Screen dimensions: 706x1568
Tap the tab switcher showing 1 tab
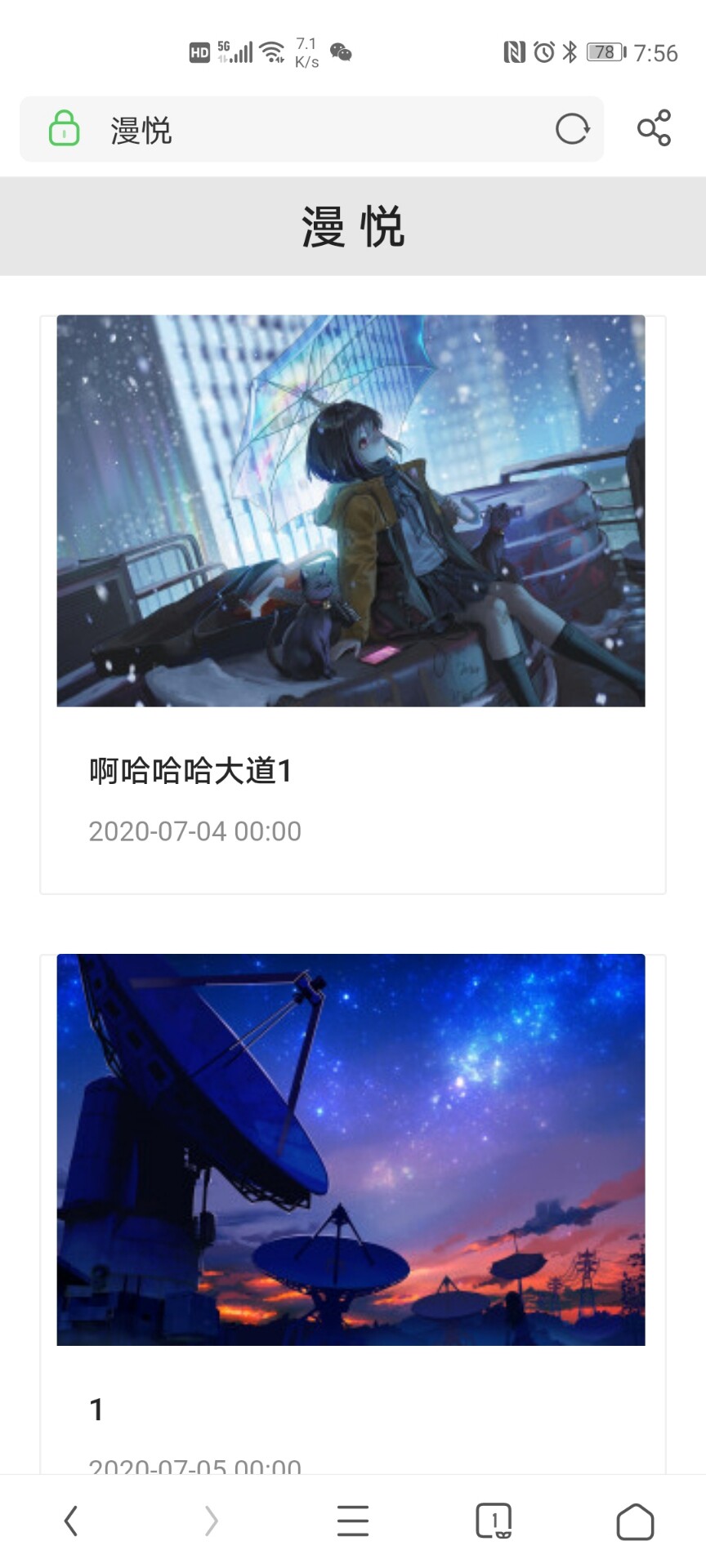tap(494, 1520)
